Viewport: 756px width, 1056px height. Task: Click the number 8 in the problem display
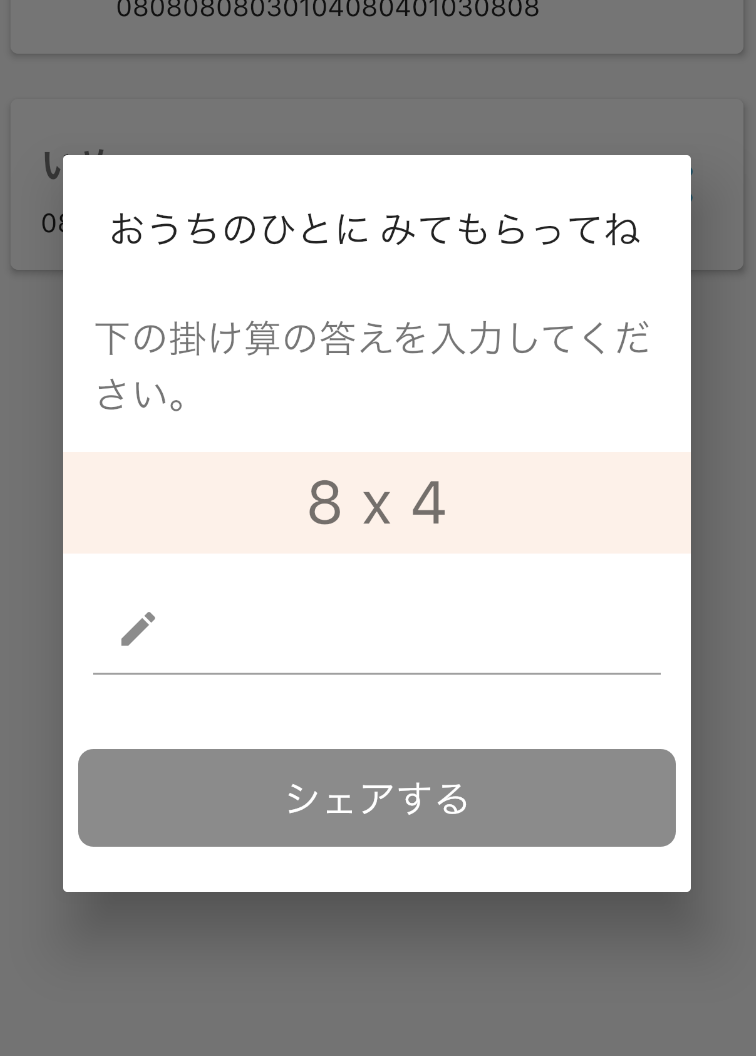click(x=323, y=502)
